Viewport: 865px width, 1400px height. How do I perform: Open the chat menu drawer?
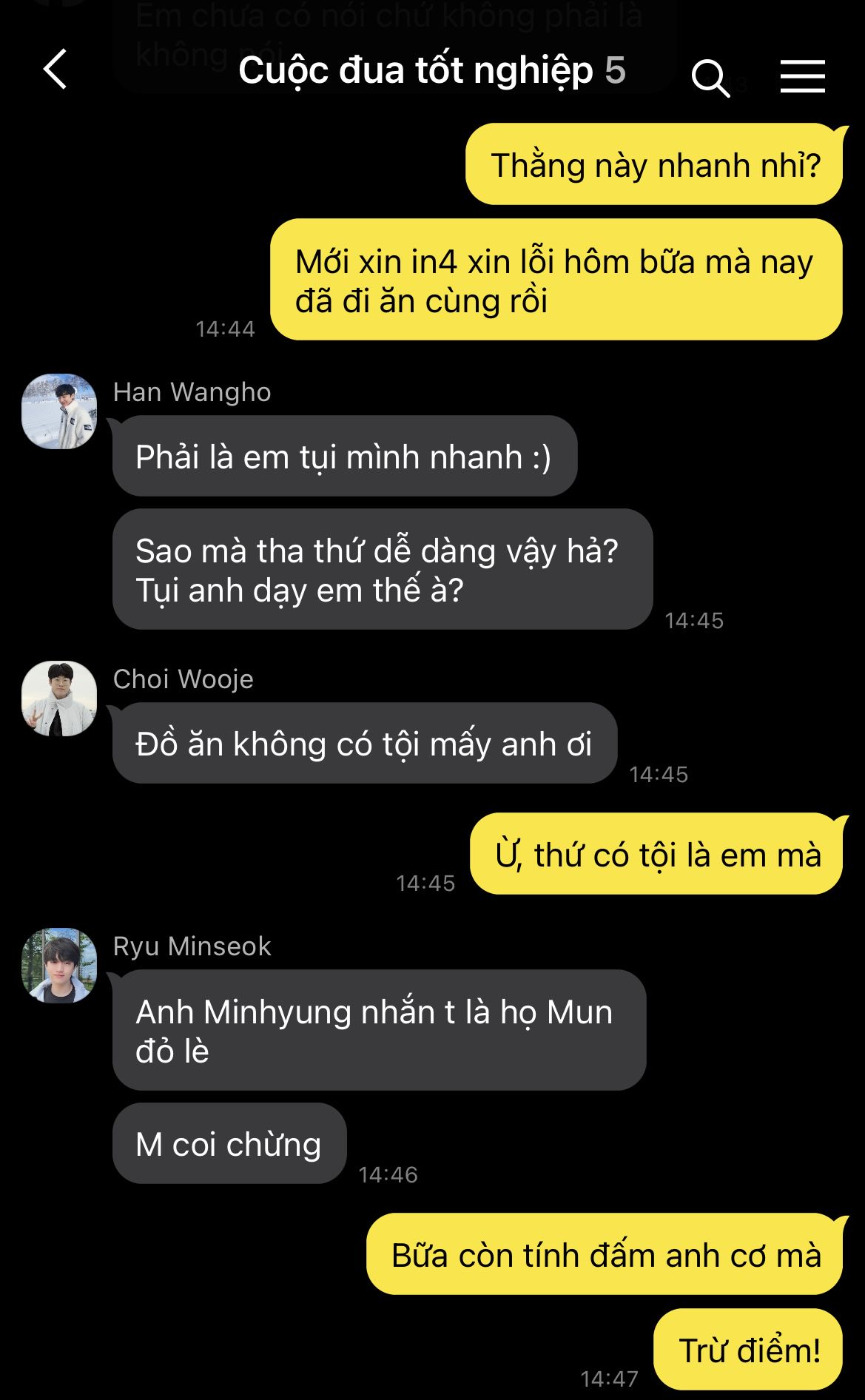click(802, 76)
